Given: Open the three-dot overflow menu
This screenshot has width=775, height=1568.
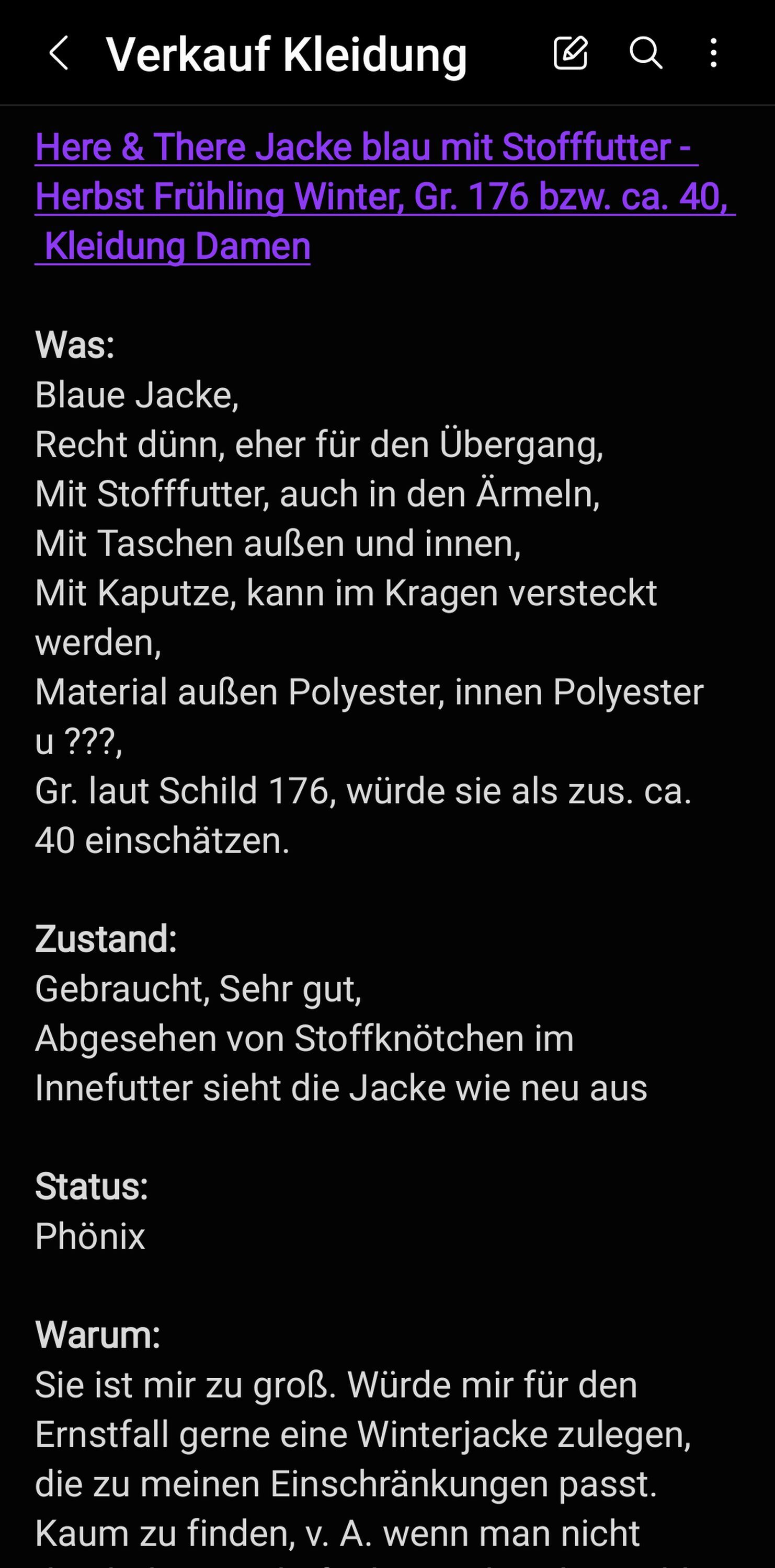Looking at the screenshot, I should click(x=713, y=53).
